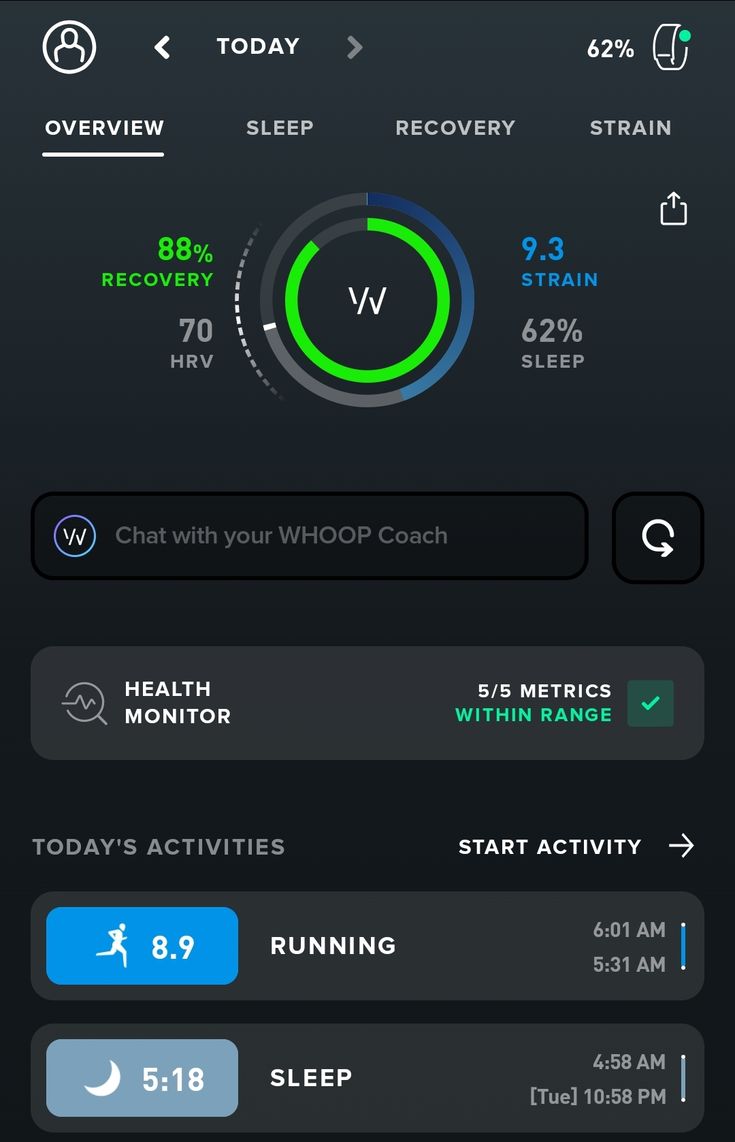Screen dimensions: 735x1142
Task: Share today's overview
Action: 673,208
